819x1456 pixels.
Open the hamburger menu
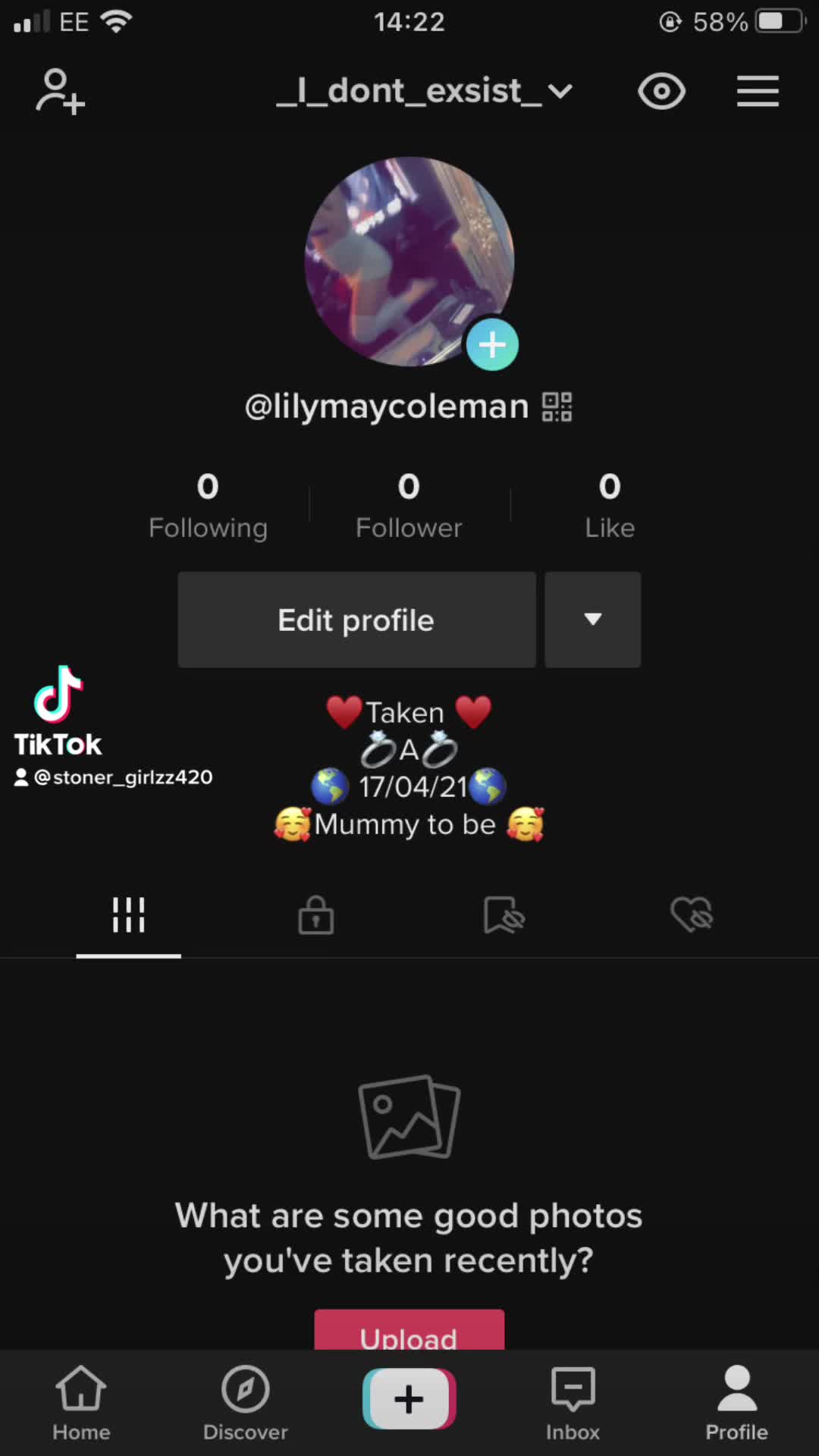pos(758,92)
